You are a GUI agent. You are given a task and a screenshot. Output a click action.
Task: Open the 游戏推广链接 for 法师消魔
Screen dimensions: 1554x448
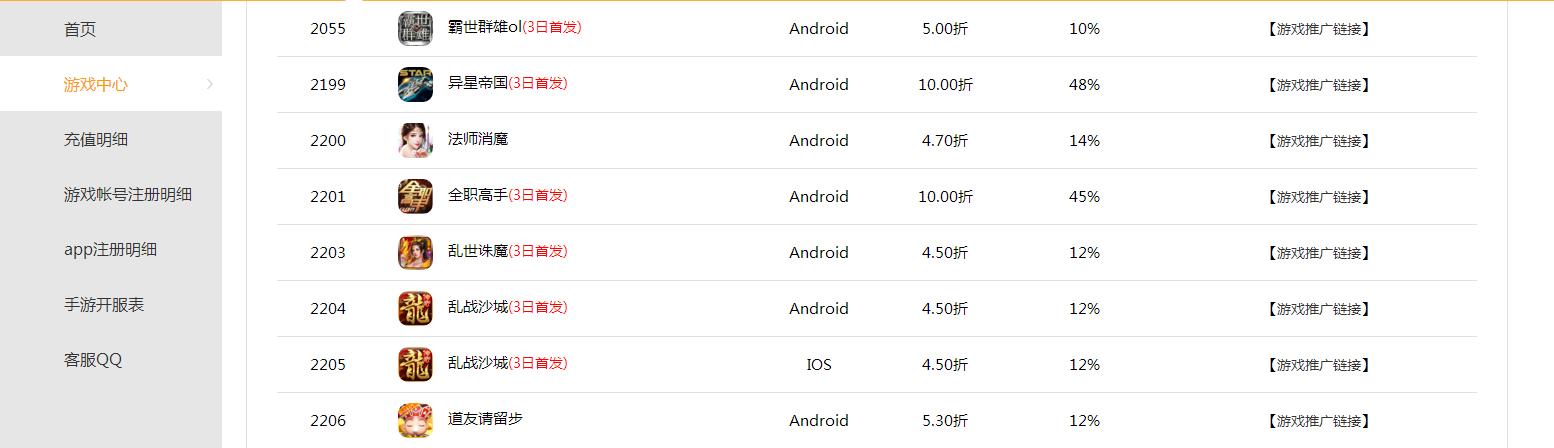(1318, 142)
